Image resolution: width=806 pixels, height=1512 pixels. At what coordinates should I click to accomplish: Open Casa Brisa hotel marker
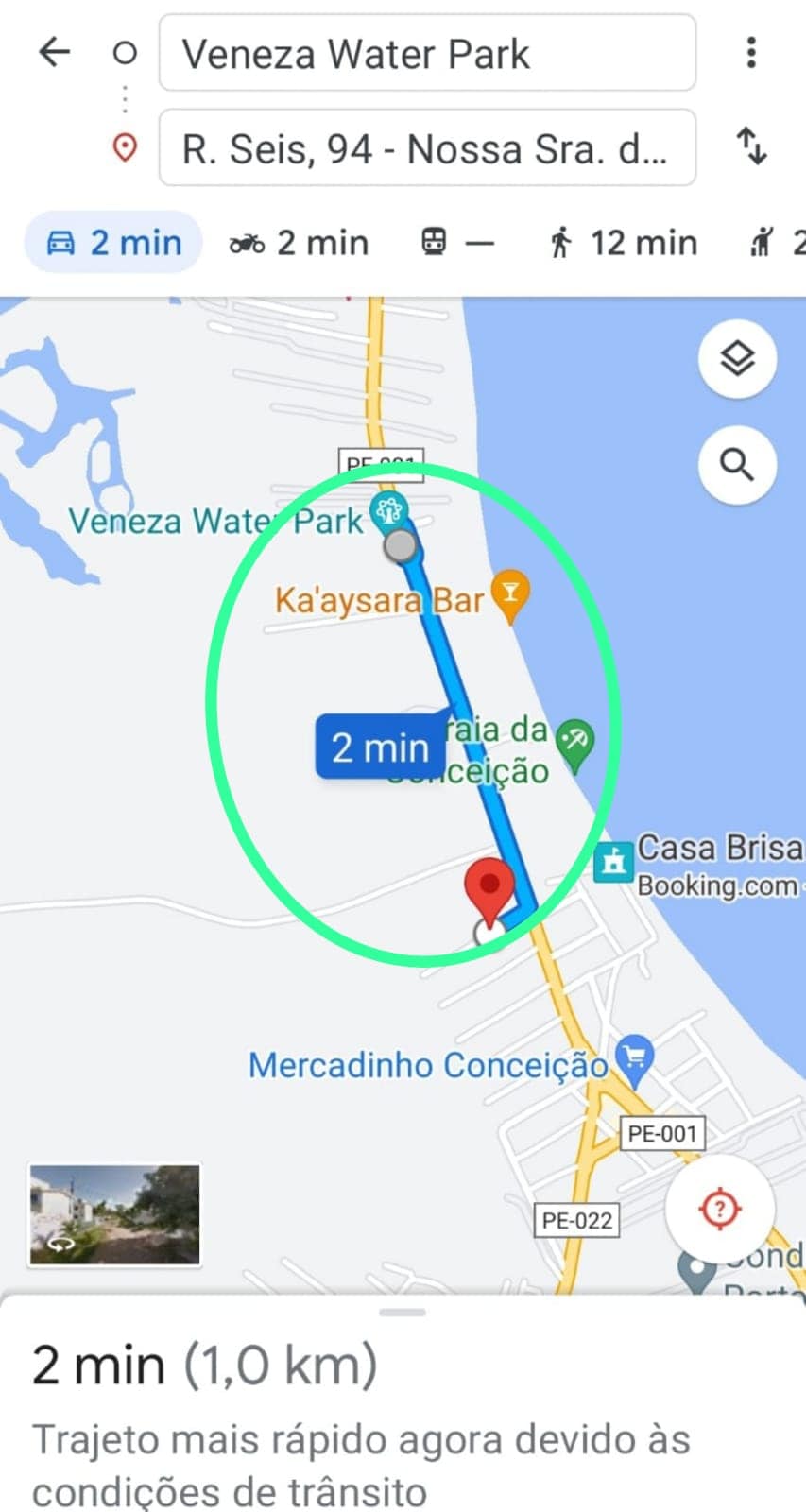click(x=614, y=861)
